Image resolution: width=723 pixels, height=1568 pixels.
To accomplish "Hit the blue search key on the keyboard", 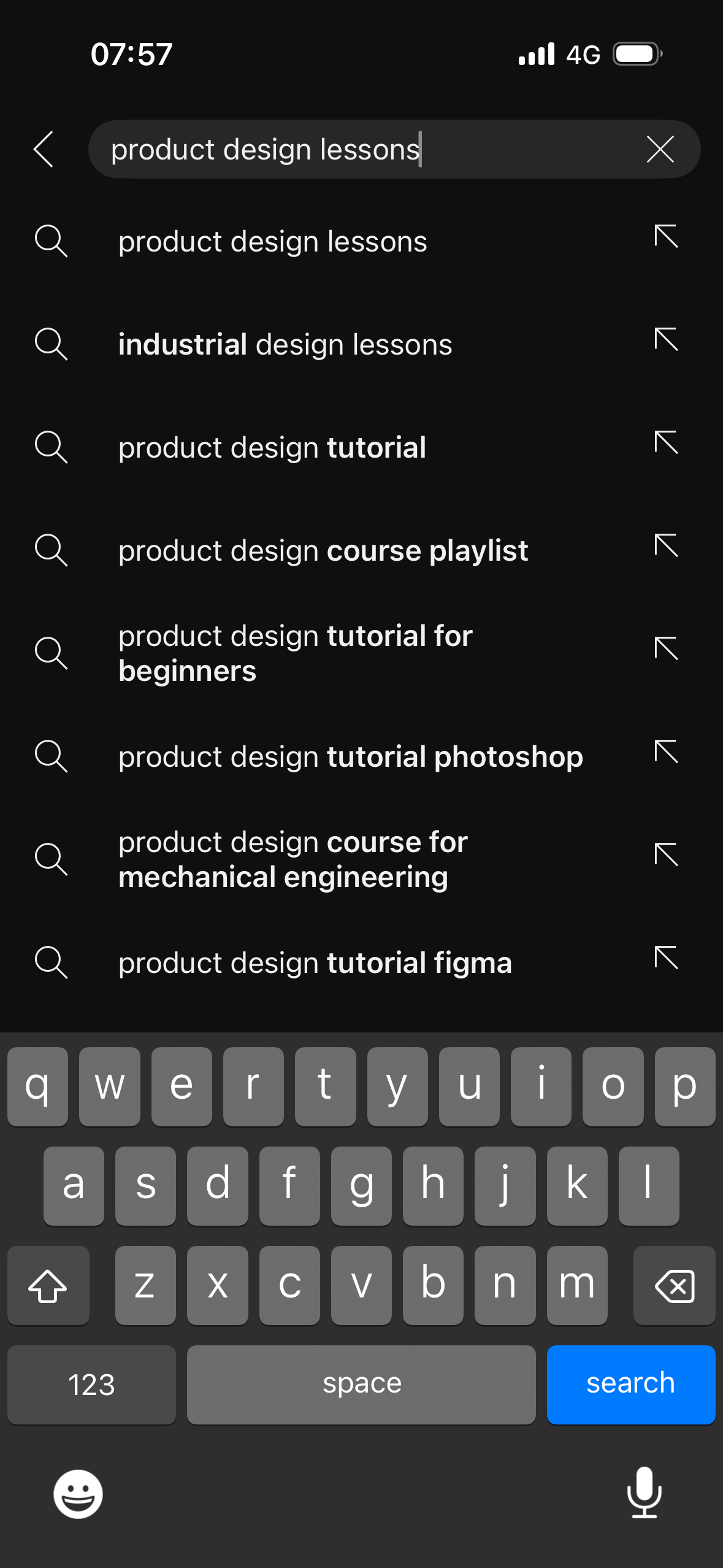I will [x=631, y=1384].
